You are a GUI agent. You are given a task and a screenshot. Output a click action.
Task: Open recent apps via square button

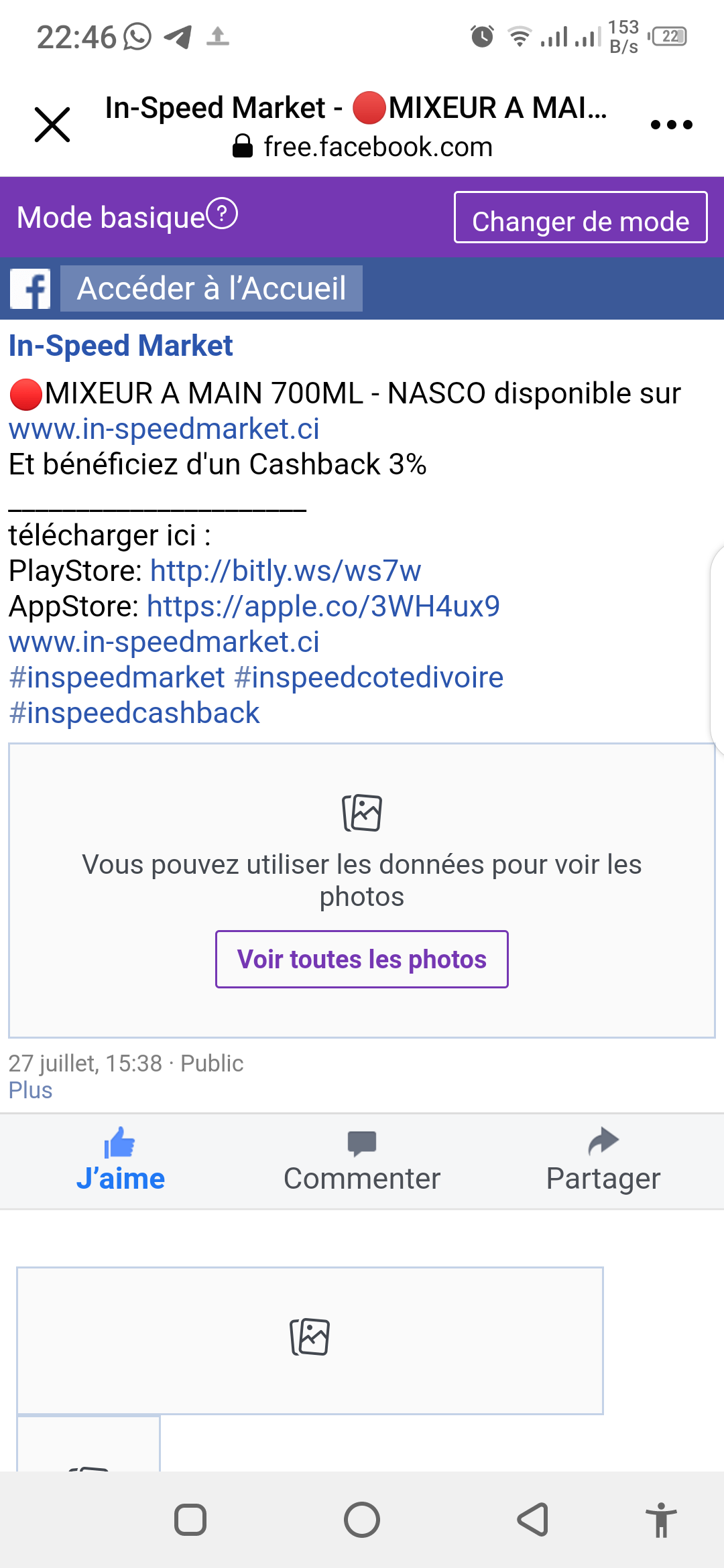pos(190,1520)
